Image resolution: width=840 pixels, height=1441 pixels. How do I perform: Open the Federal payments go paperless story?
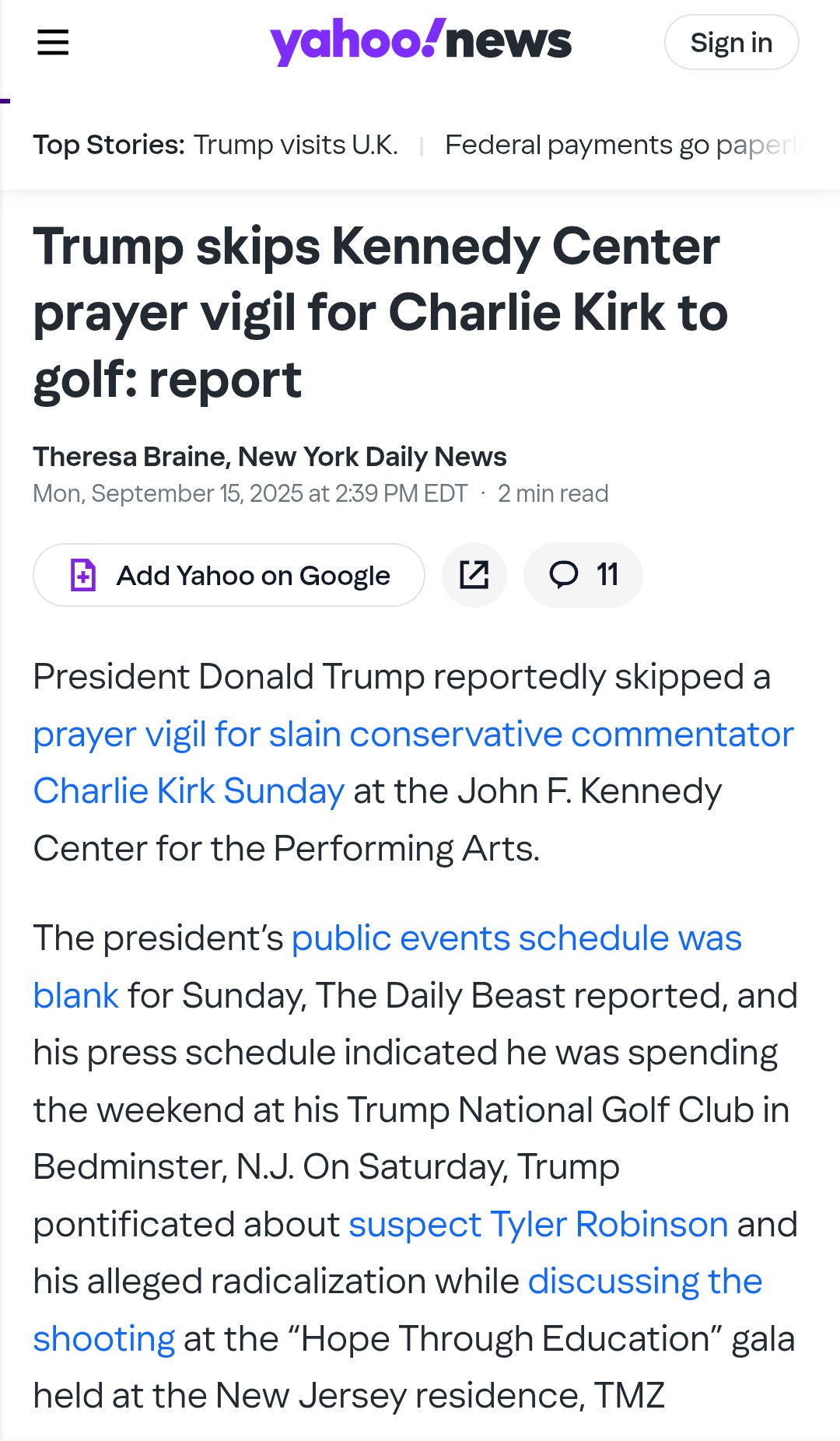coord(625,145)
